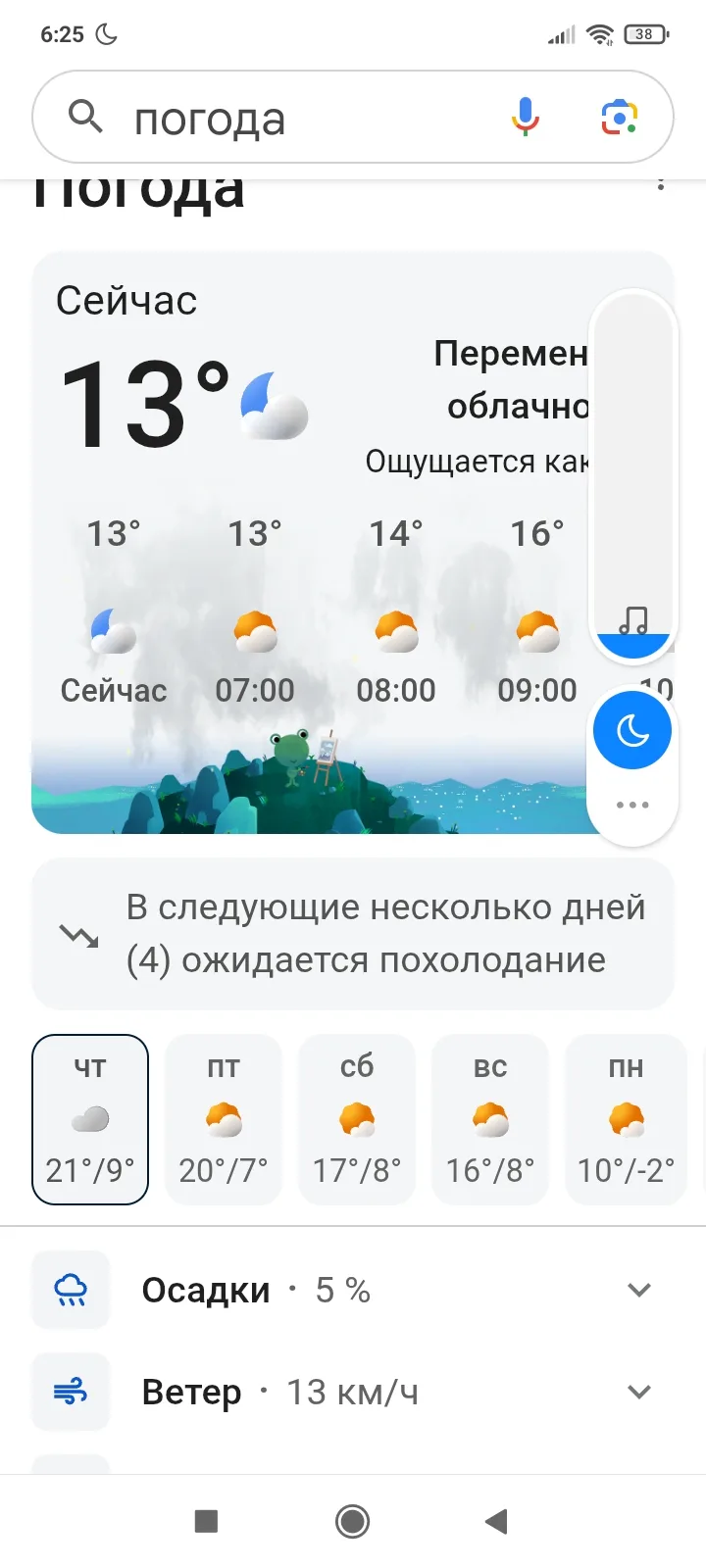
Task: Open more volume options with three dots
Action: 632,805
